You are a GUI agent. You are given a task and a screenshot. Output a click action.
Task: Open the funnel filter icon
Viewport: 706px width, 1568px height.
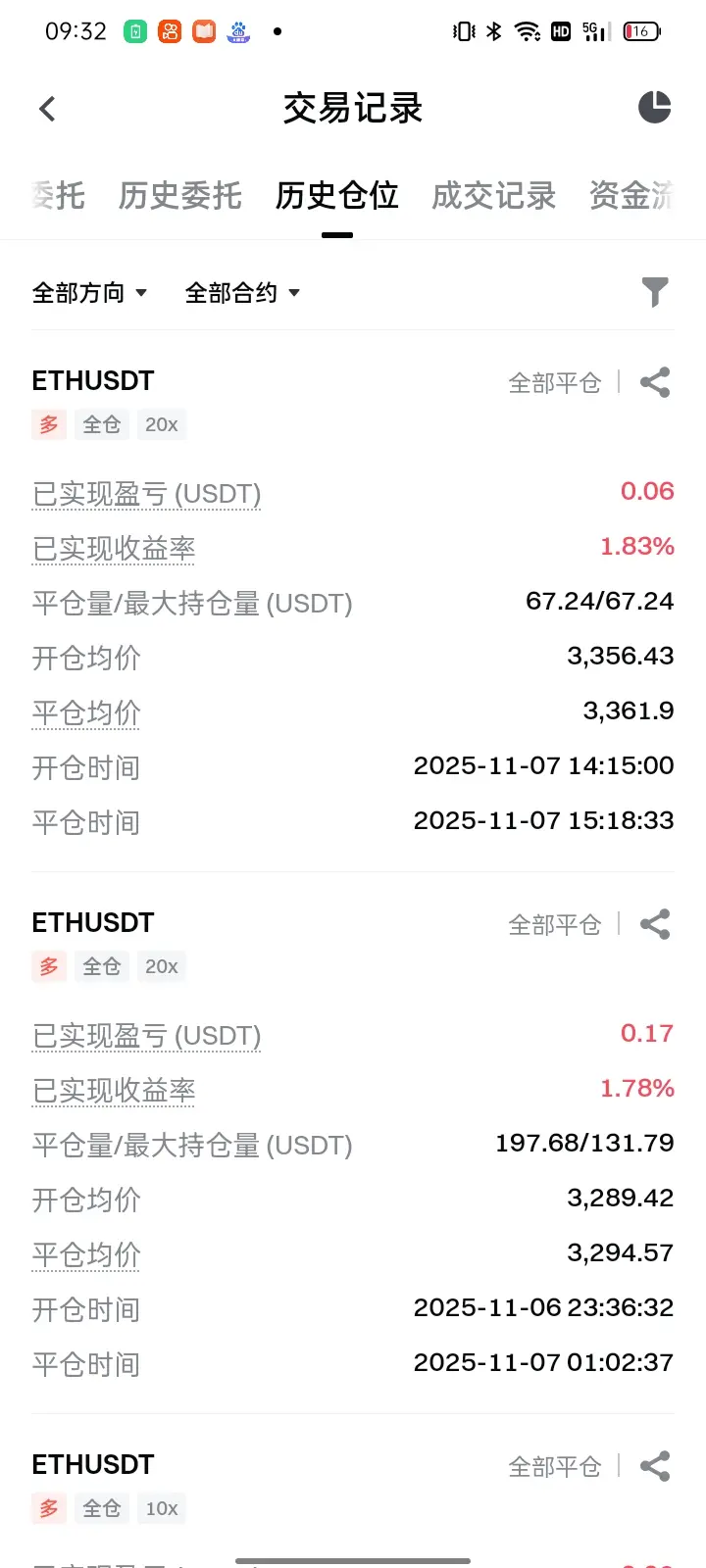click(654, 292)
